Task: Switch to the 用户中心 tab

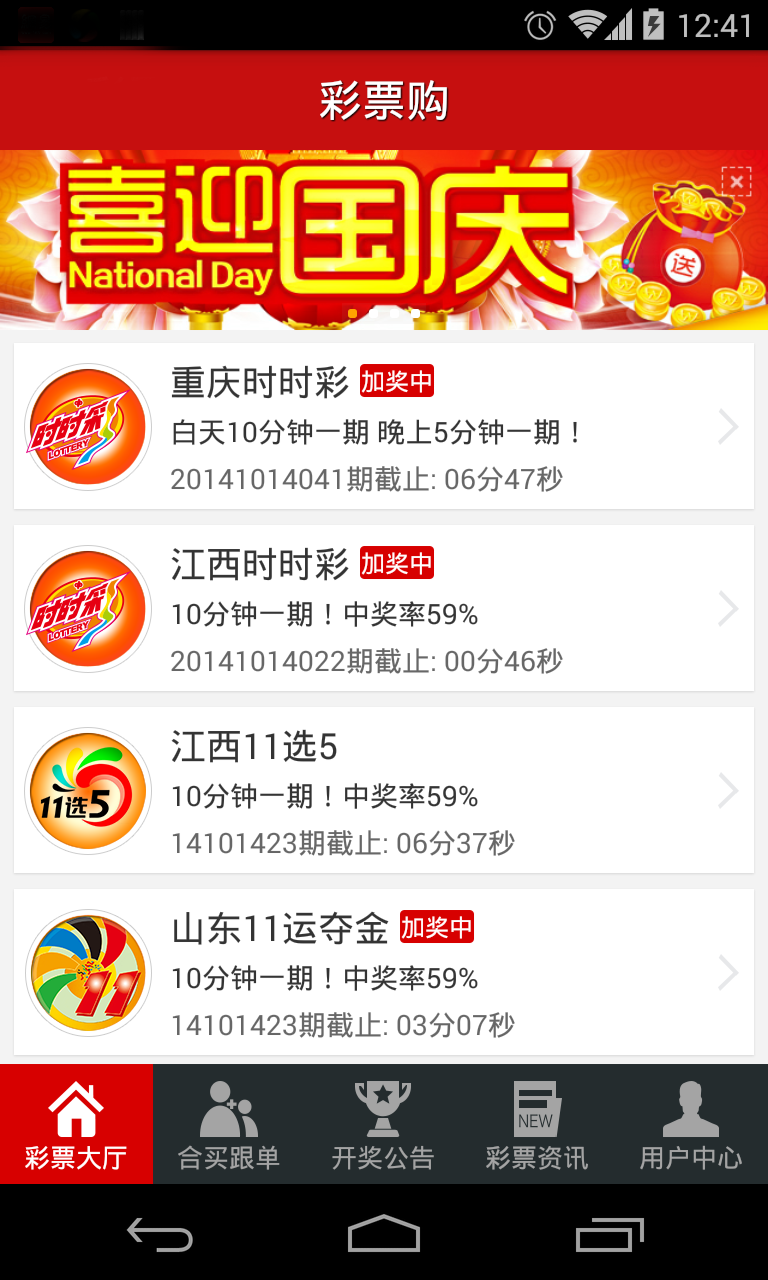Action: tap(690, 1125)
